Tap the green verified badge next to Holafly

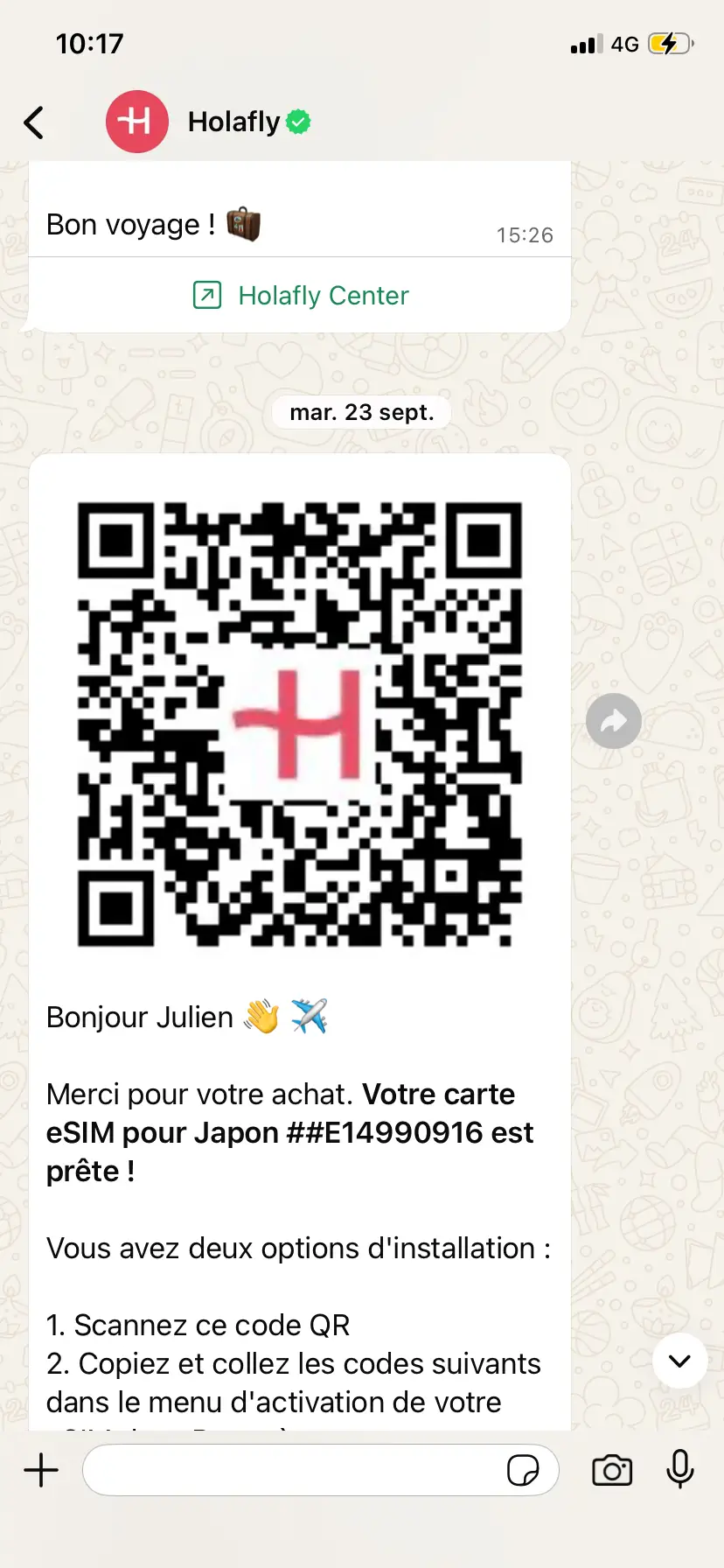coord(297,122)
